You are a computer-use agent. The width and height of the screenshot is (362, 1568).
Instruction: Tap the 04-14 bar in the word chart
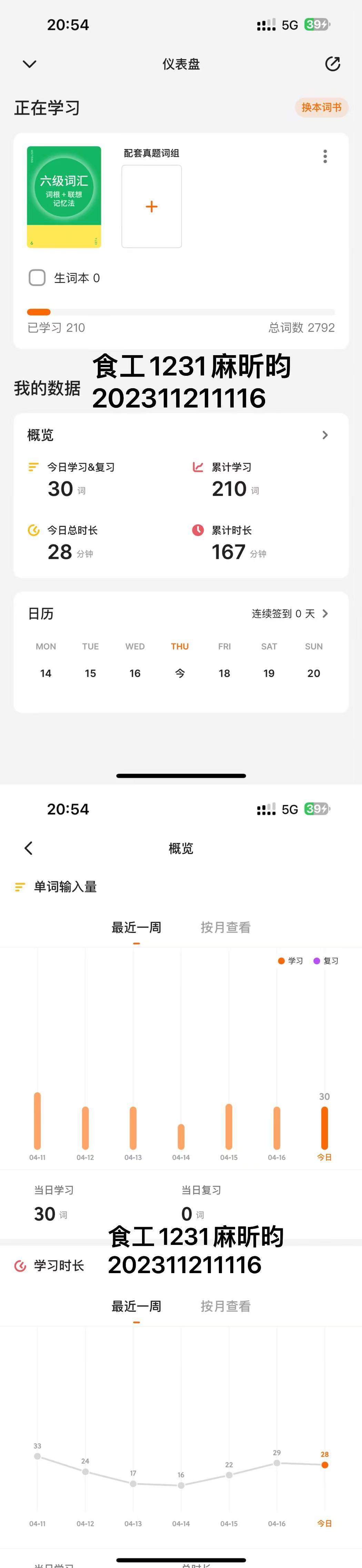click(x=181, y=1136)
